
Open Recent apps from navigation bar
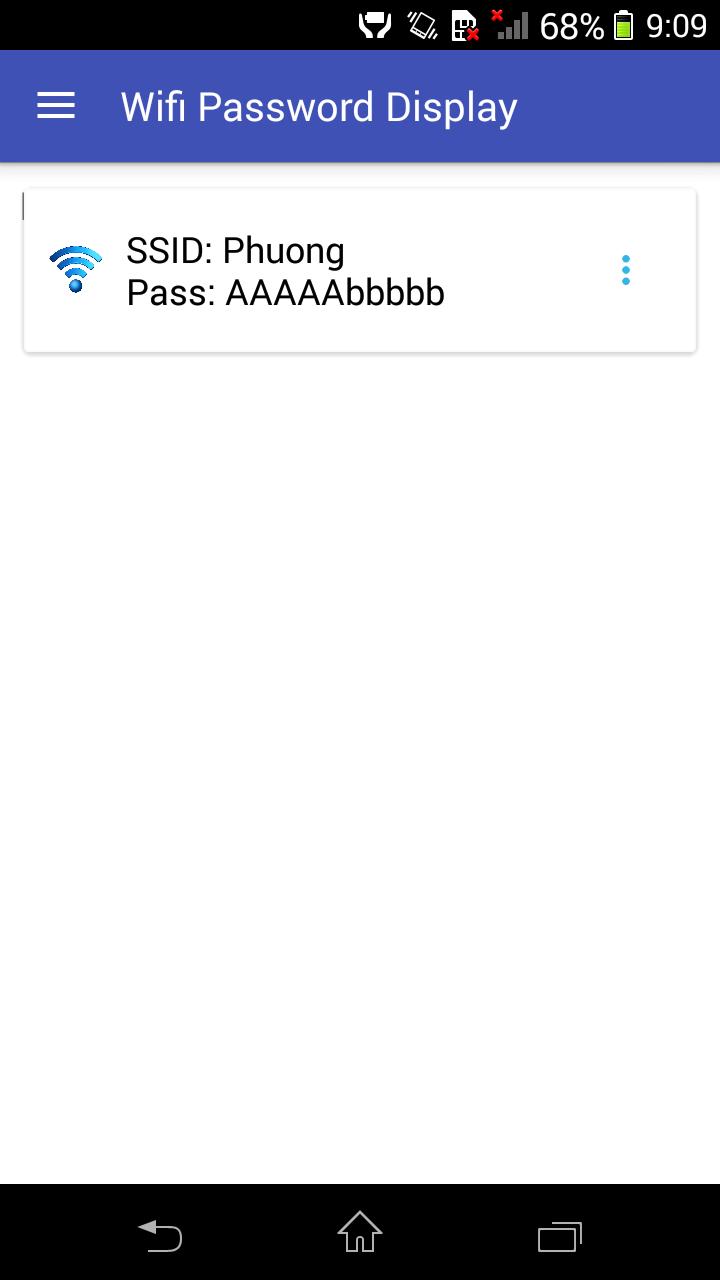560,1236
